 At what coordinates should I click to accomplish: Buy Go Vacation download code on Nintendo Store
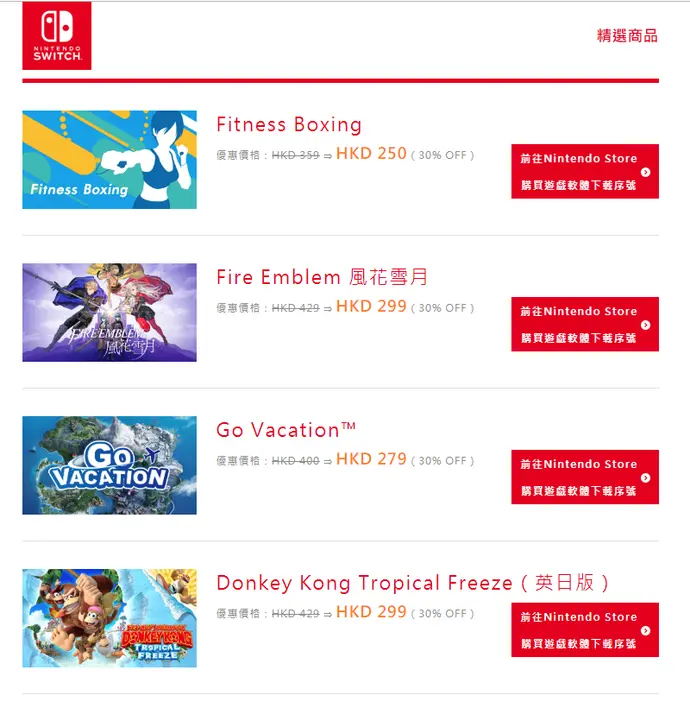click(x=584, y=477)
